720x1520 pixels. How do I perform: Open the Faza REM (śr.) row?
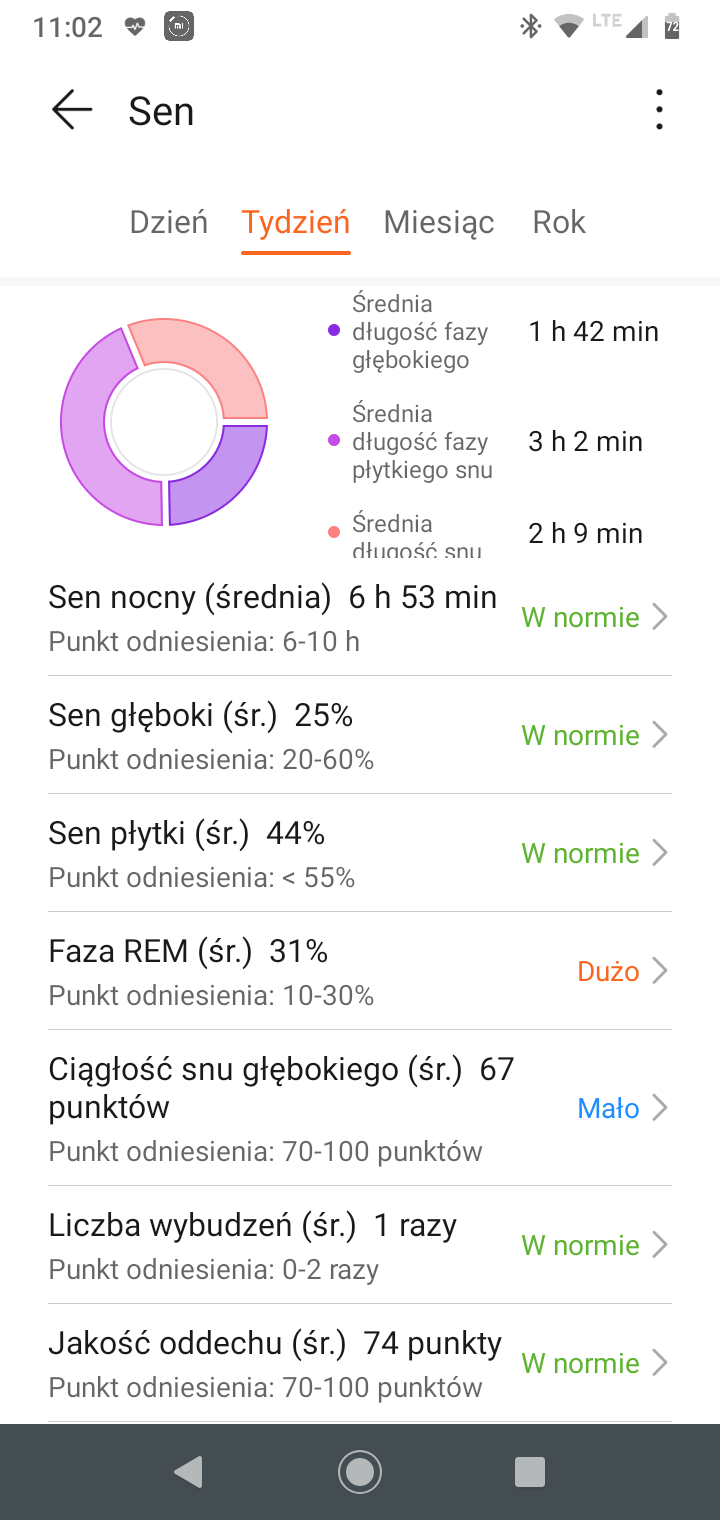pyautogui.click(x=360, y=971)
